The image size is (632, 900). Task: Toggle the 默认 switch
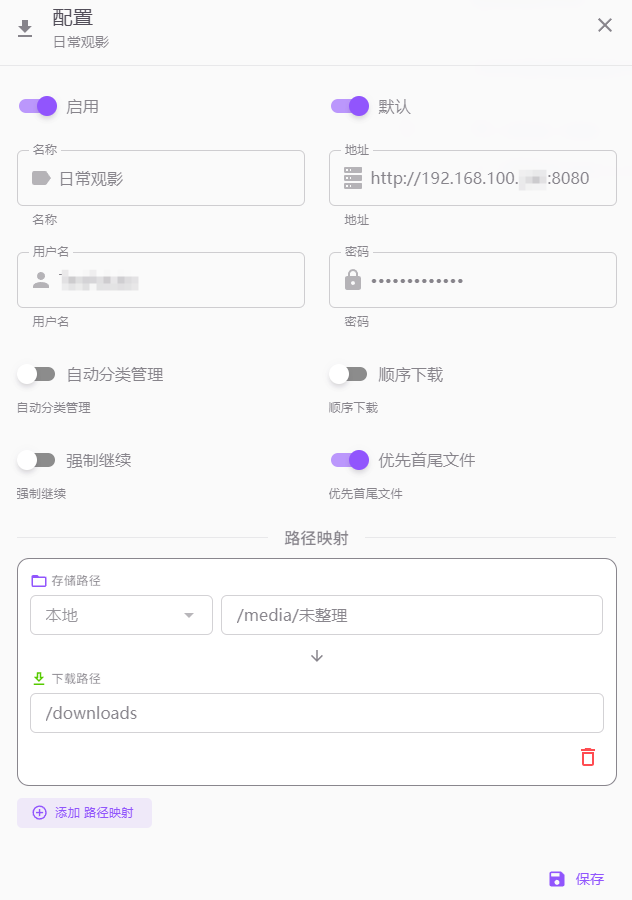[350, 106]
